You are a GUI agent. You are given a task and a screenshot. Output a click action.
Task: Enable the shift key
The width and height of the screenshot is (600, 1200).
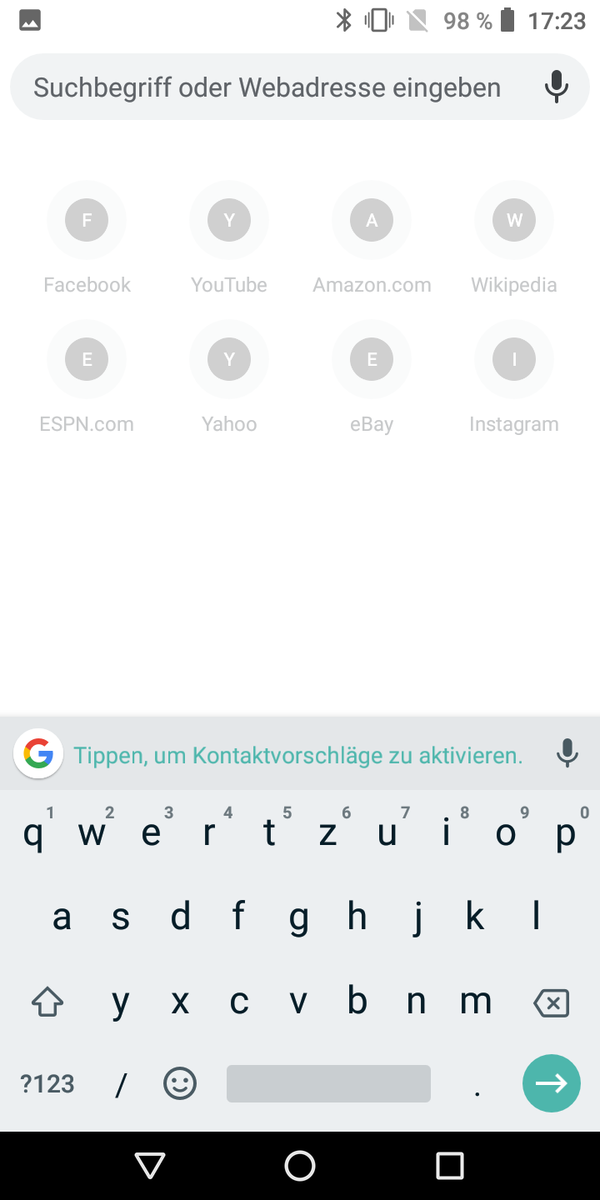[48, 1002]
